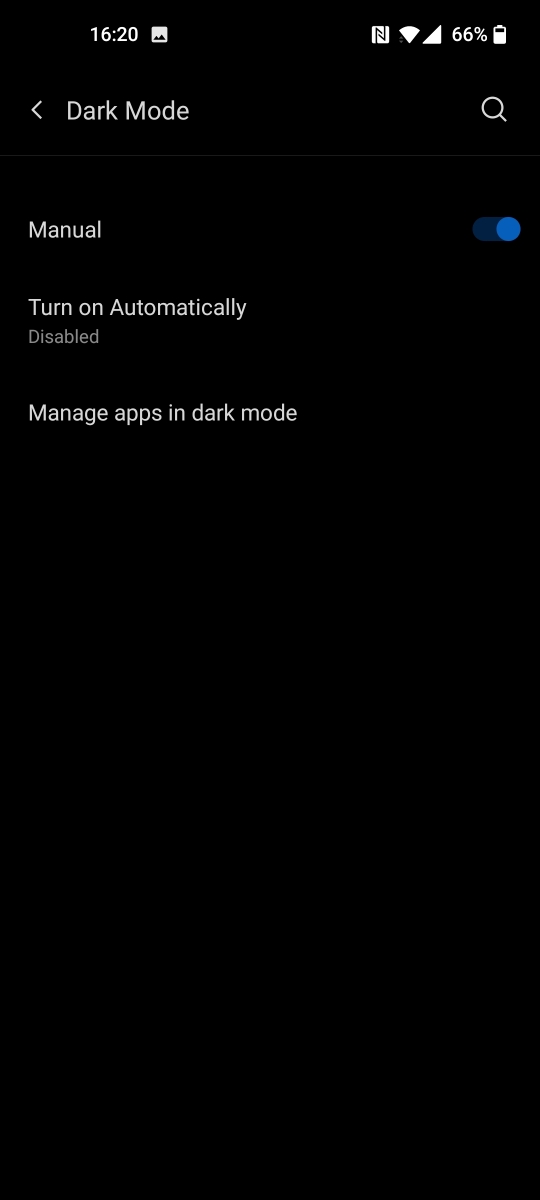Open Manage apps in dark mode
This screenshot has width=540, height=1200.
(x=270, y=413)
